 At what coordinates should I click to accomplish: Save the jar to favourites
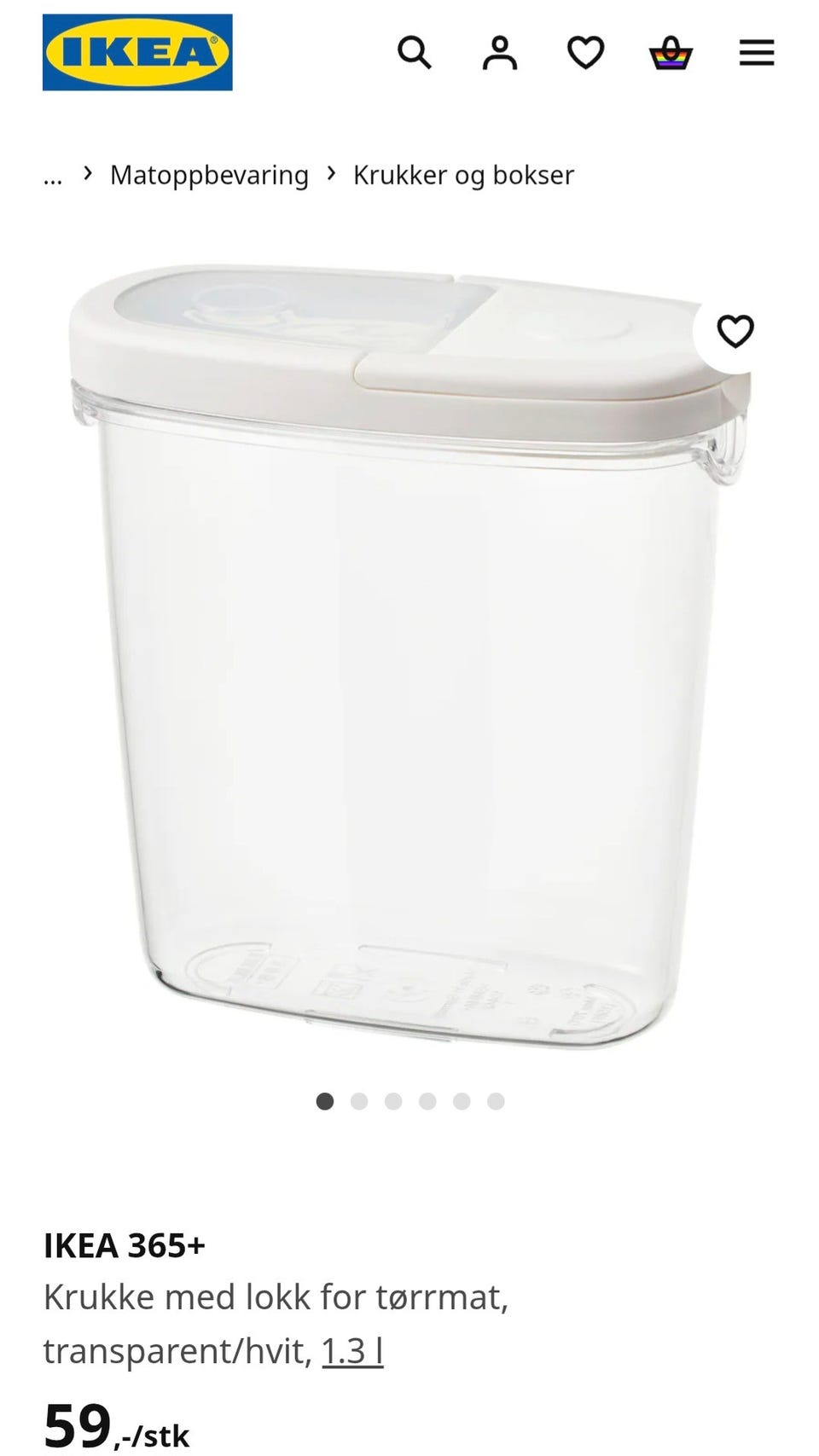pos(735,331)
